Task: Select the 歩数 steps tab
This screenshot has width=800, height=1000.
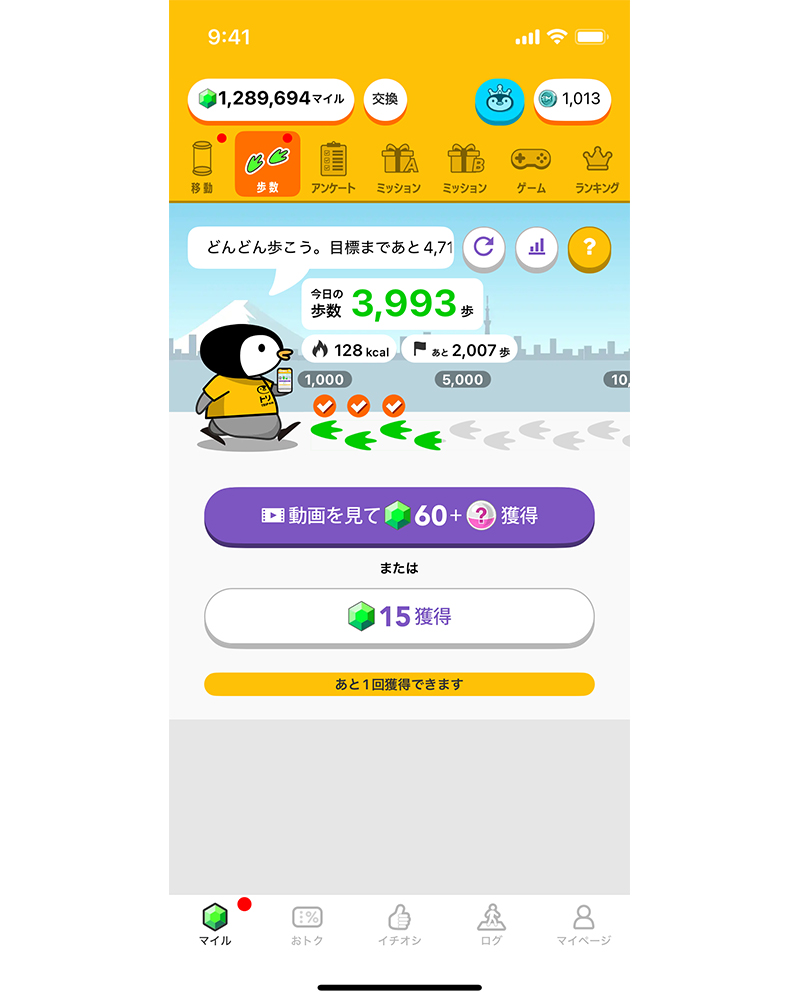Action: click(268, 165)
